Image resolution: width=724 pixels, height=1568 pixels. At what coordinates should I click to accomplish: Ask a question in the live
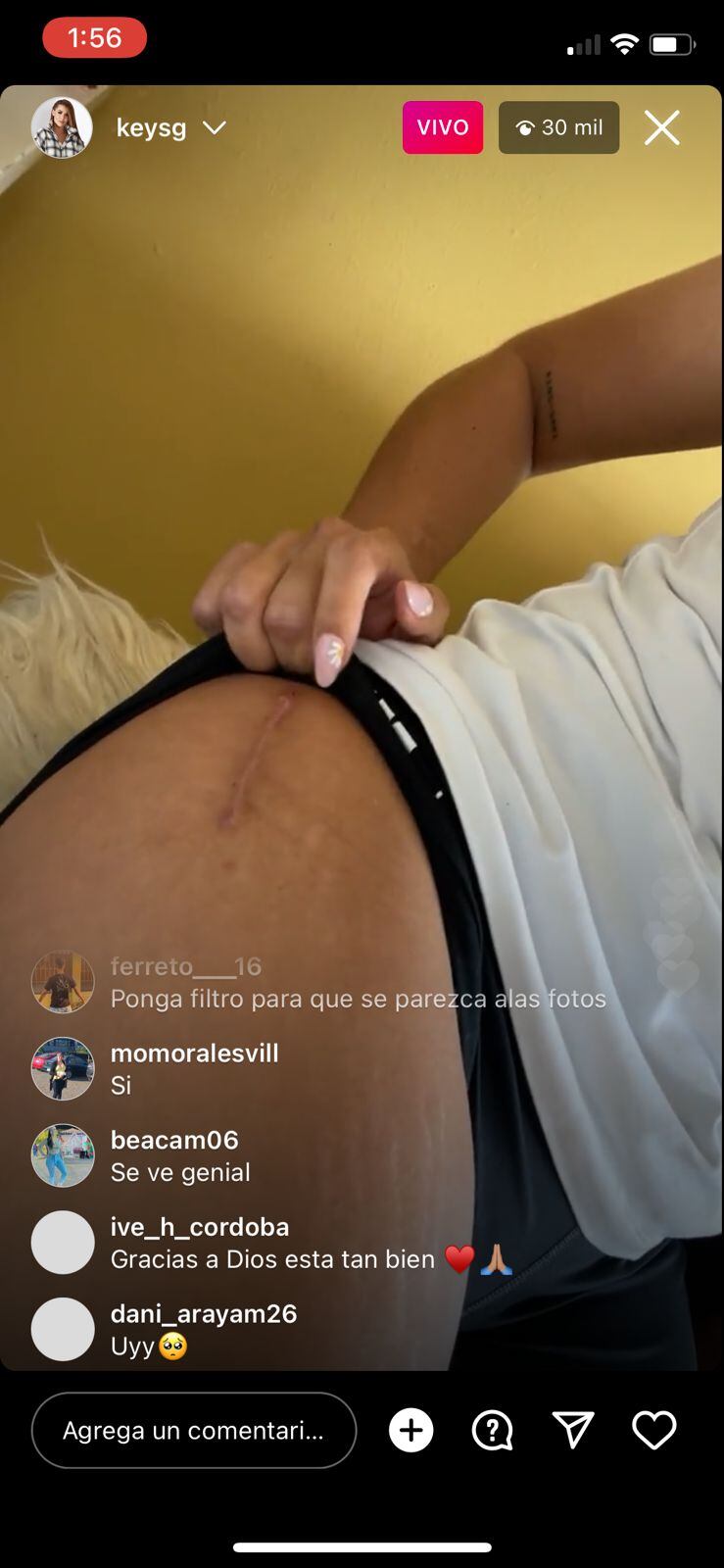(x=492, y=1431)
